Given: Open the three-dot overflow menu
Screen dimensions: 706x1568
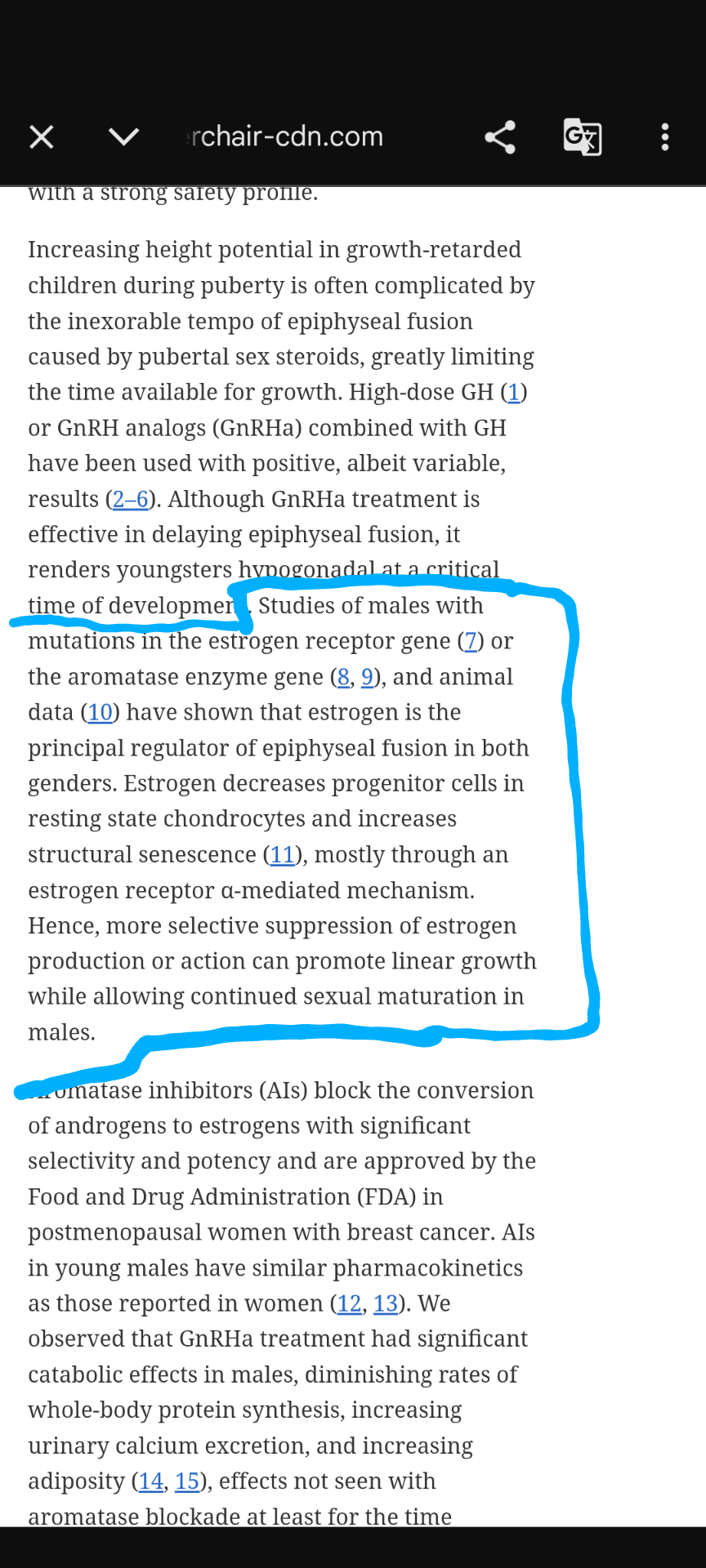Looking at the screenshot, I should (665, 137).
